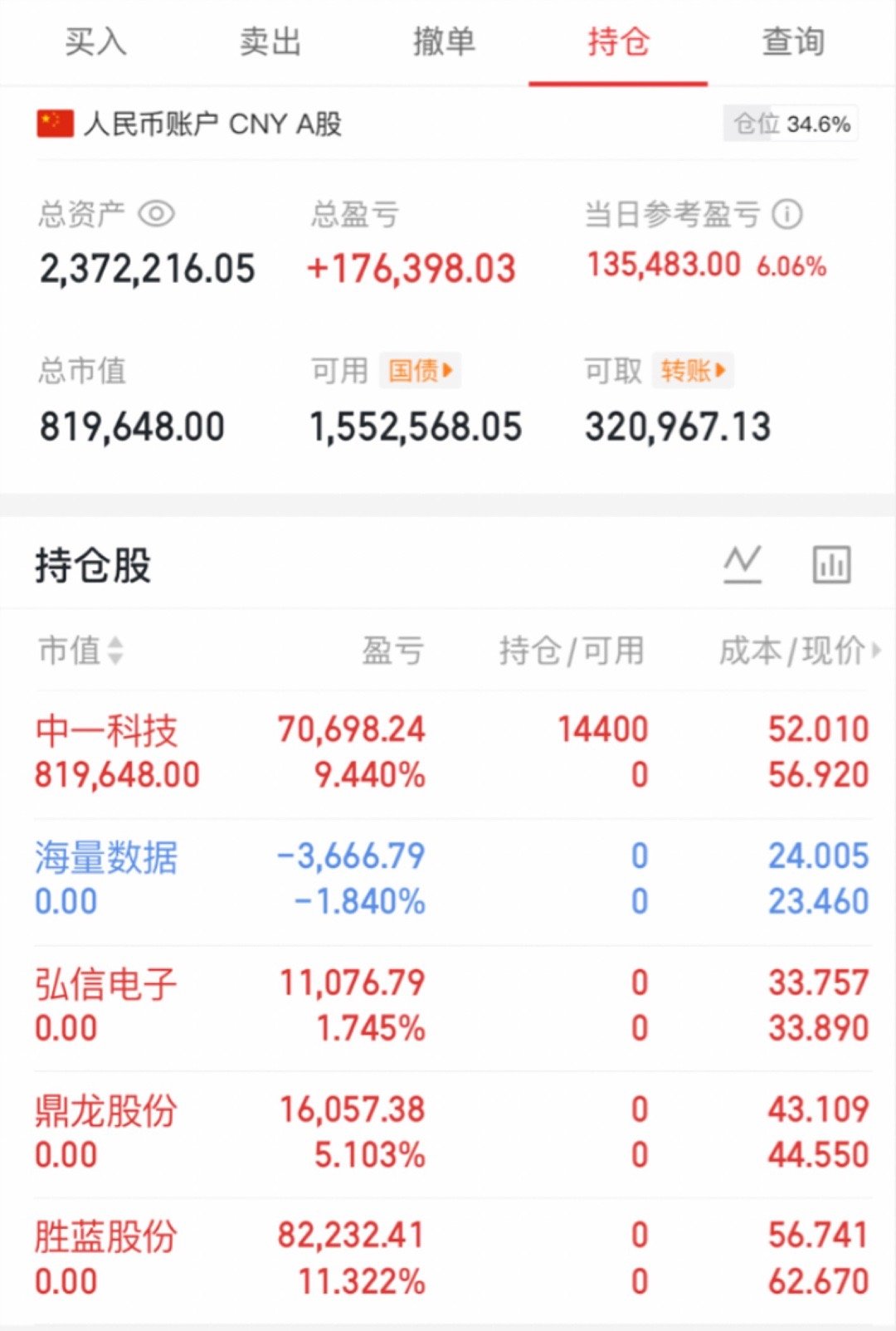
Task: Select the line chart view in 持仓股 panel
Action: (744, 563)
